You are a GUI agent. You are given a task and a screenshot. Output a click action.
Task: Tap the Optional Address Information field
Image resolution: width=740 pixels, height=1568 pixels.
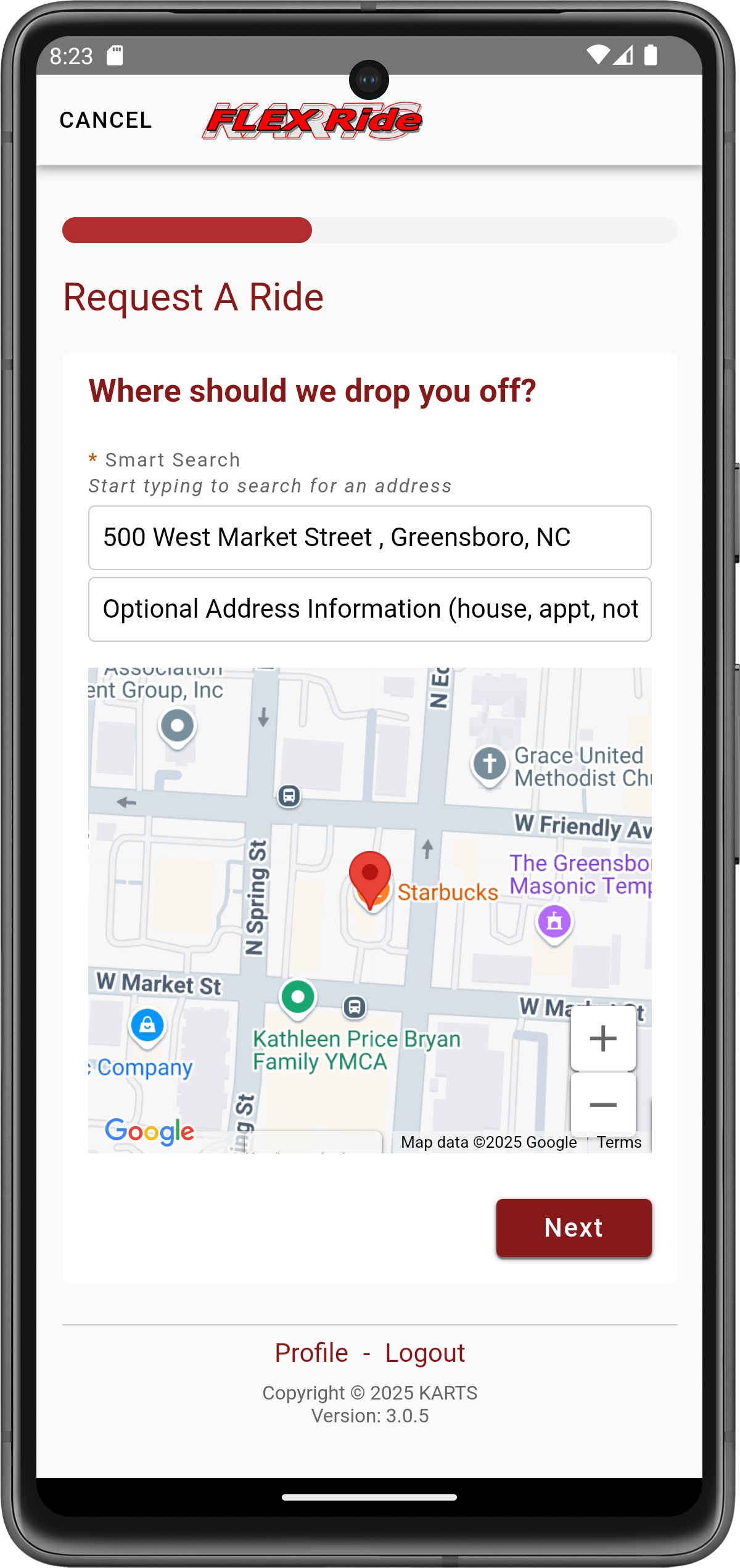(369, 609)
